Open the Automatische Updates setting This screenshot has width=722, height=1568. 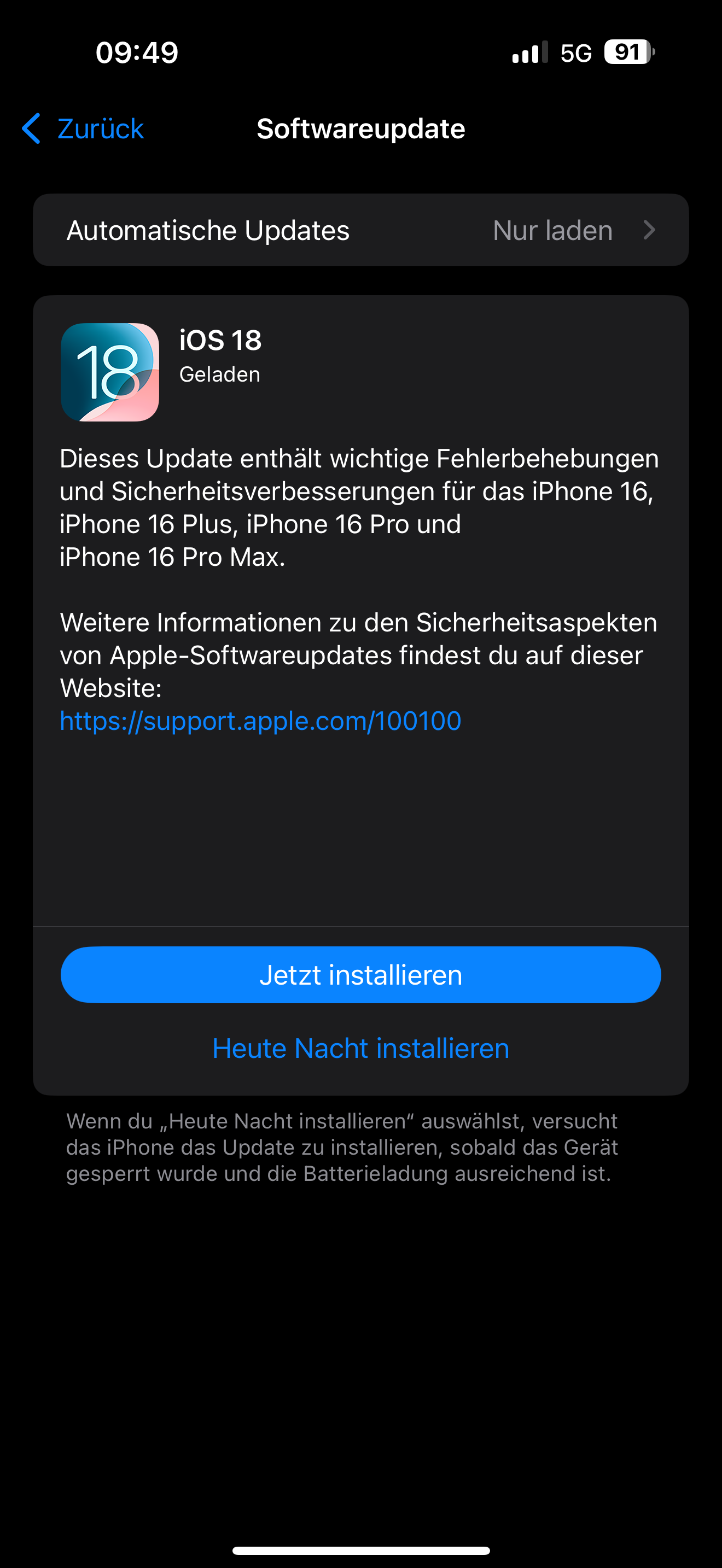point(360,230)
